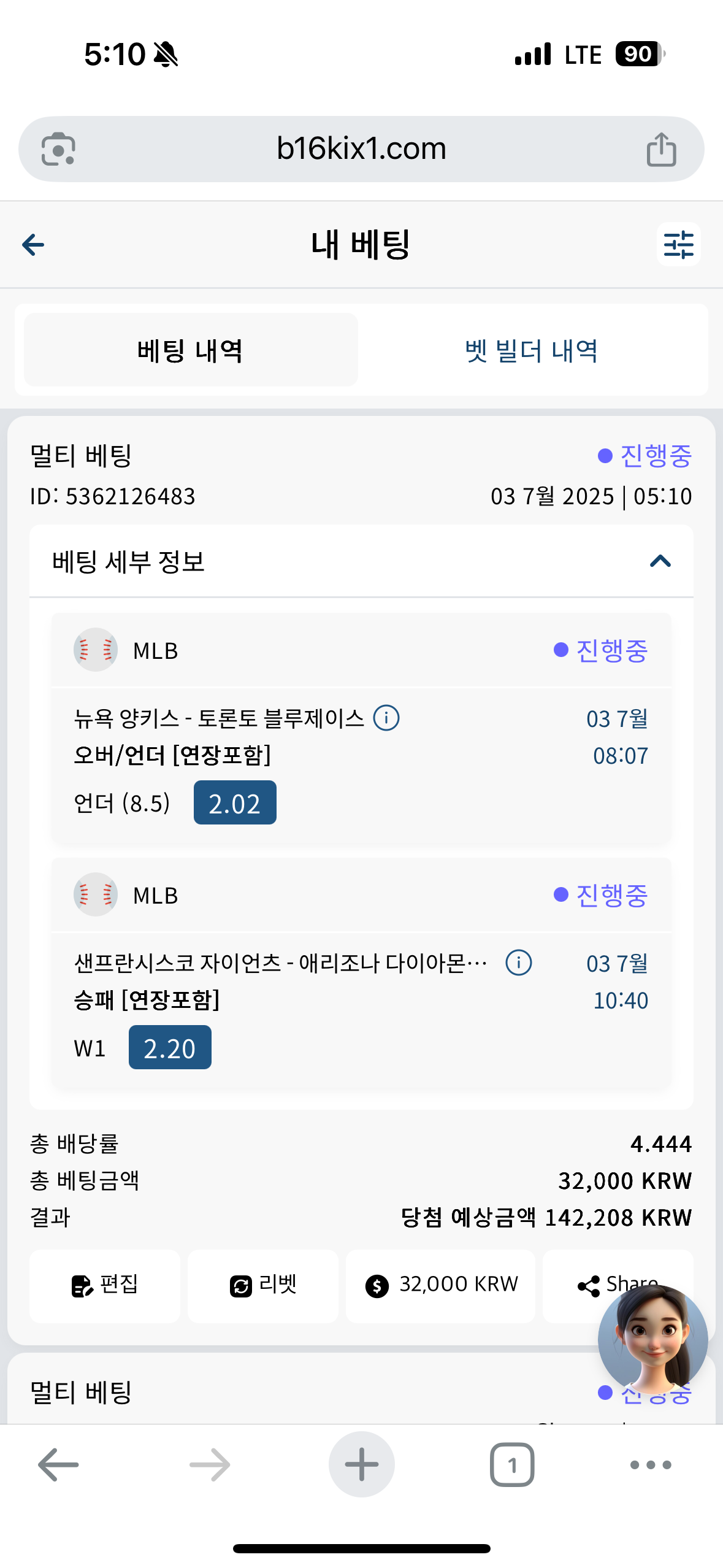Select the 베팅 내역 tab
Screen dimensions: 723x1568
(191, 350)
